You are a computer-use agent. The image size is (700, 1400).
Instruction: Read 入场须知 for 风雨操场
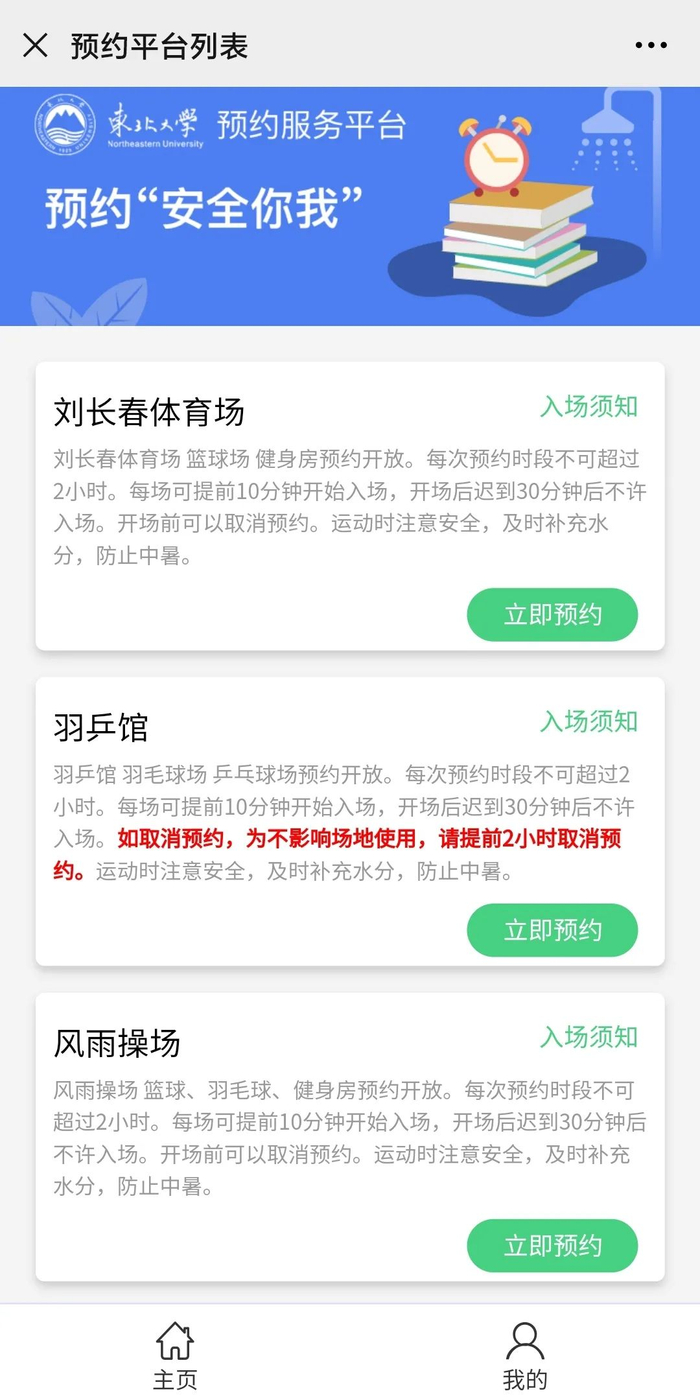pyautogui.click(x=589, y=1037)
